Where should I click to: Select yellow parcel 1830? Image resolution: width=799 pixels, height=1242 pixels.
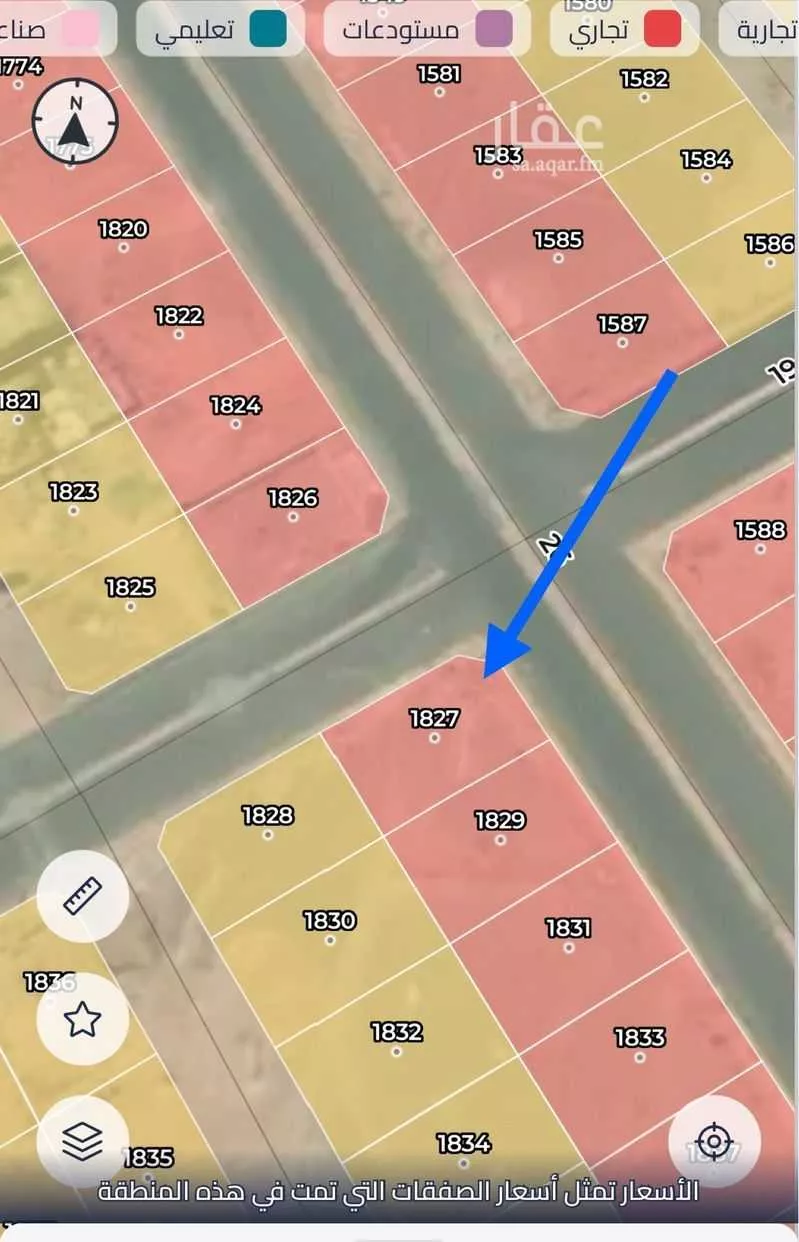330,920
